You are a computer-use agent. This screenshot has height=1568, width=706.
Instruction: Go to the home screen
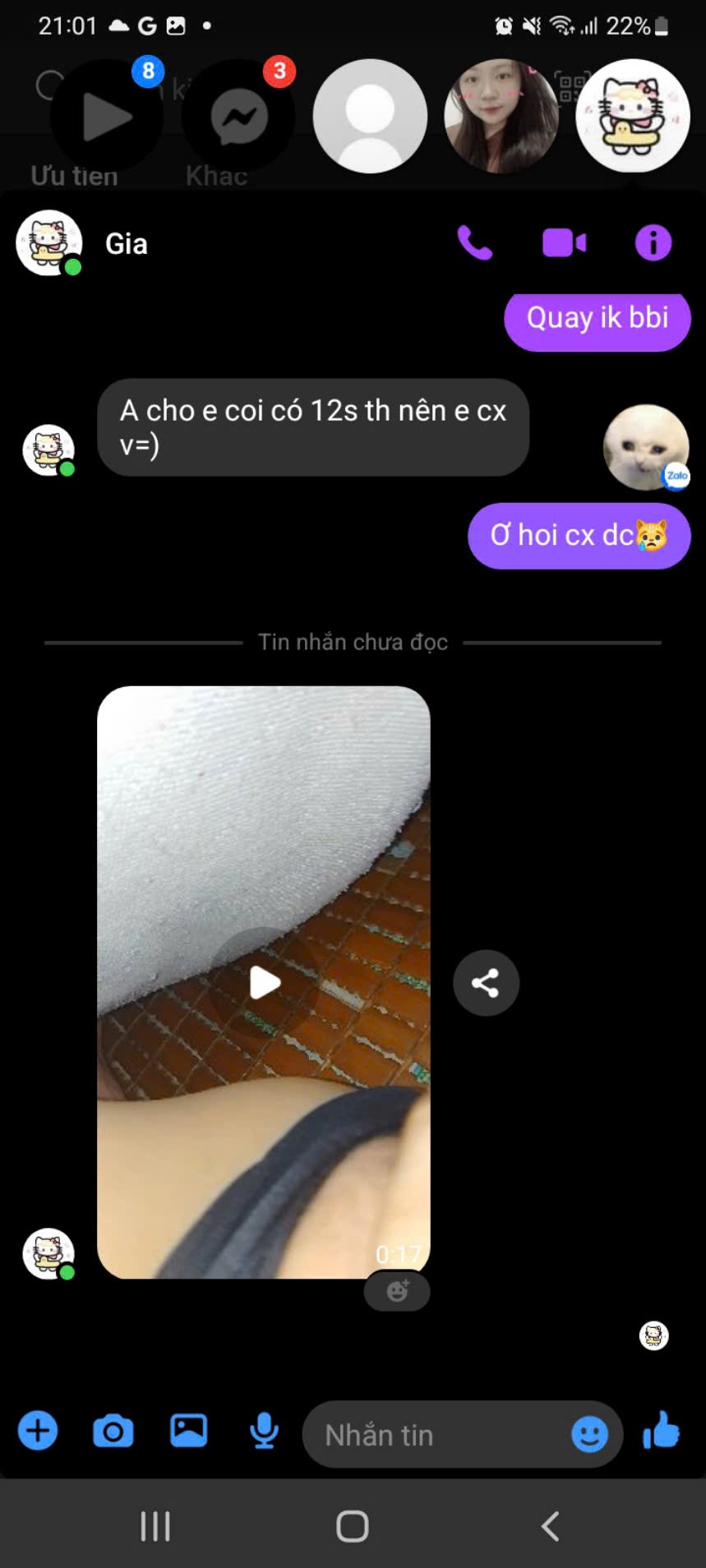point(353,1526)
